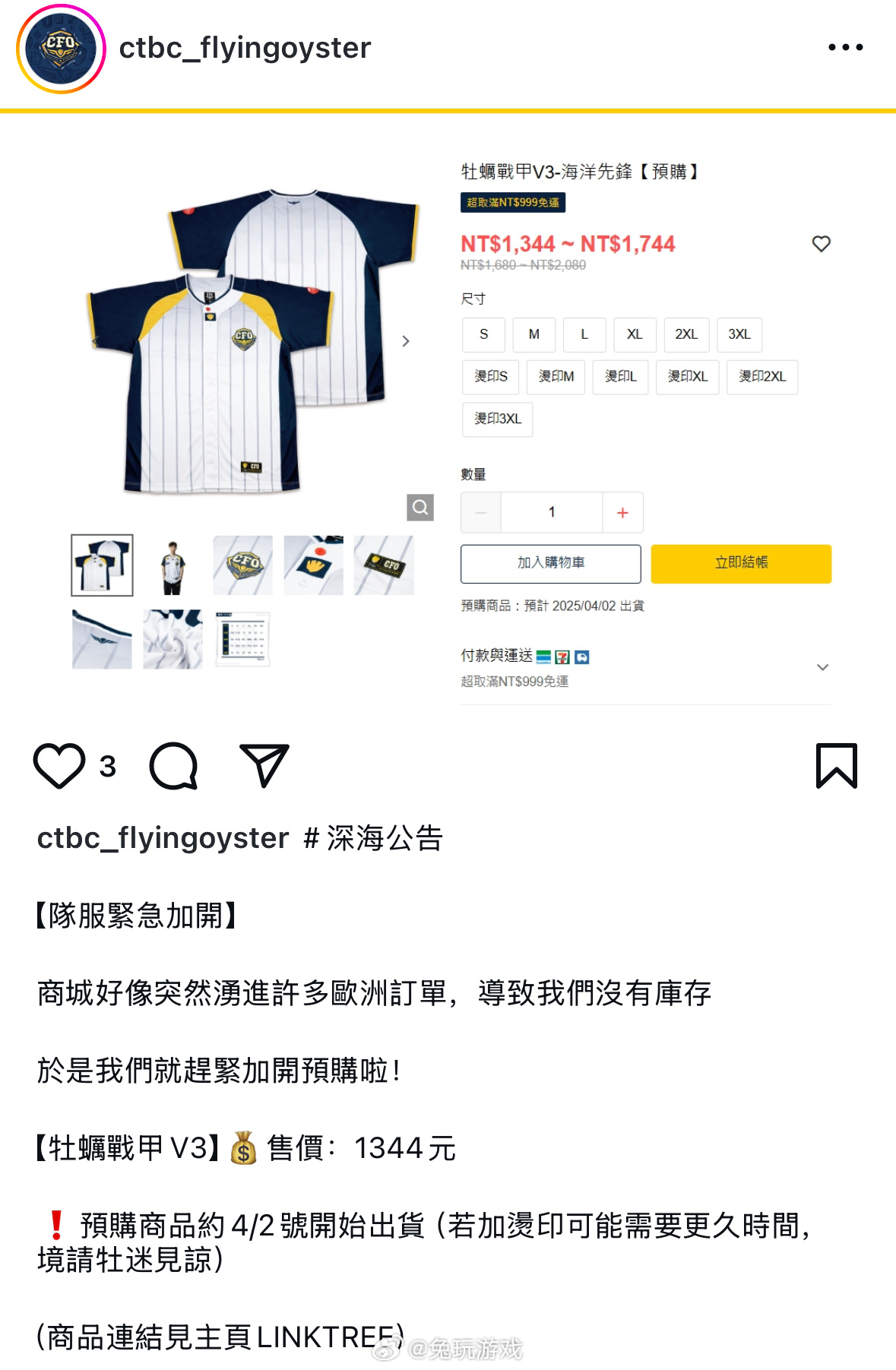Open the post overflow menu

845,47
